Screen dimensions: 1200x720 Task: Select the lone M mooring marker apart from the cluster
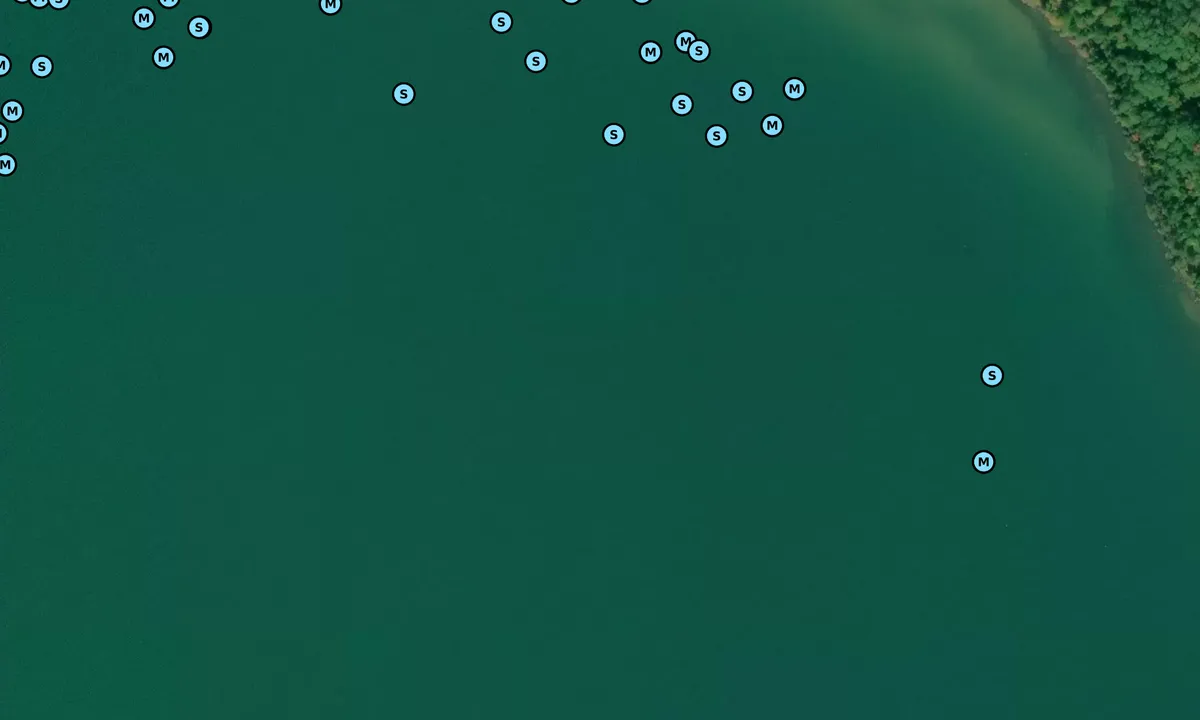click(x=983, y=461)
